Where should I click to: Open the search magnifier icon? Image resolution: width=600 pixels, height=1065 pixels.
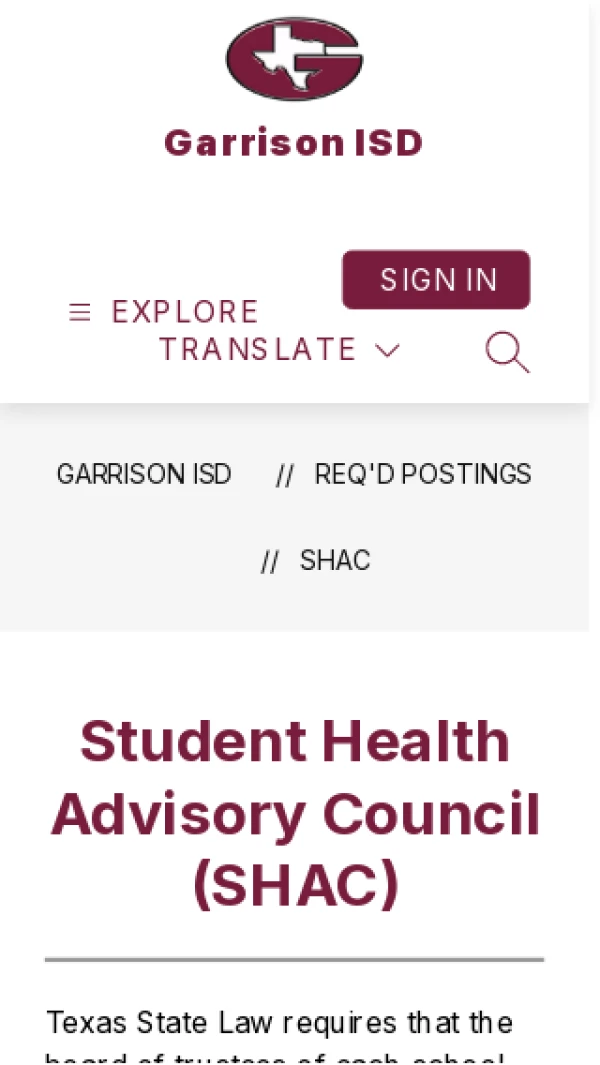pyautogui.click(x=507, y=352)
